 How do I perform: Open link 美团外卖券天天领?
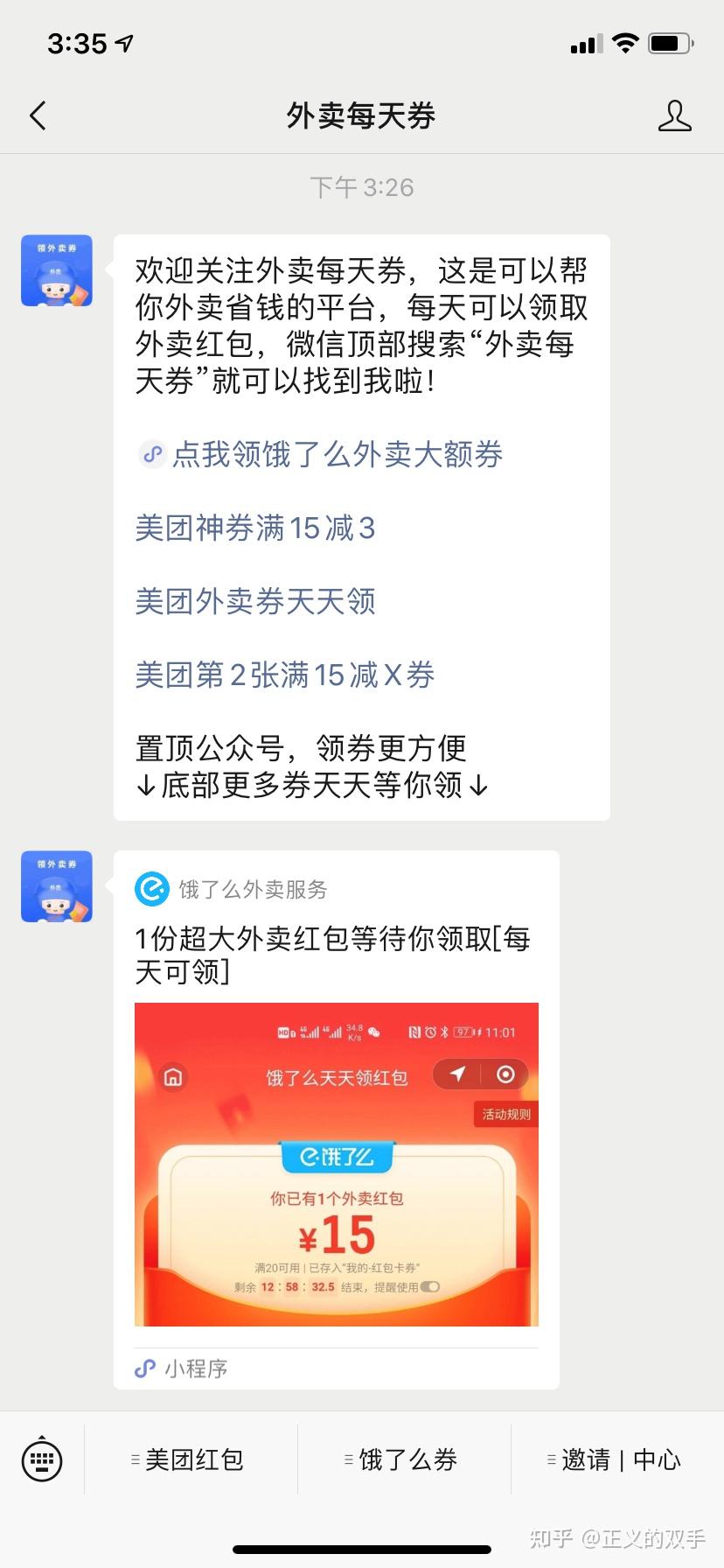[x=255, y=602]
